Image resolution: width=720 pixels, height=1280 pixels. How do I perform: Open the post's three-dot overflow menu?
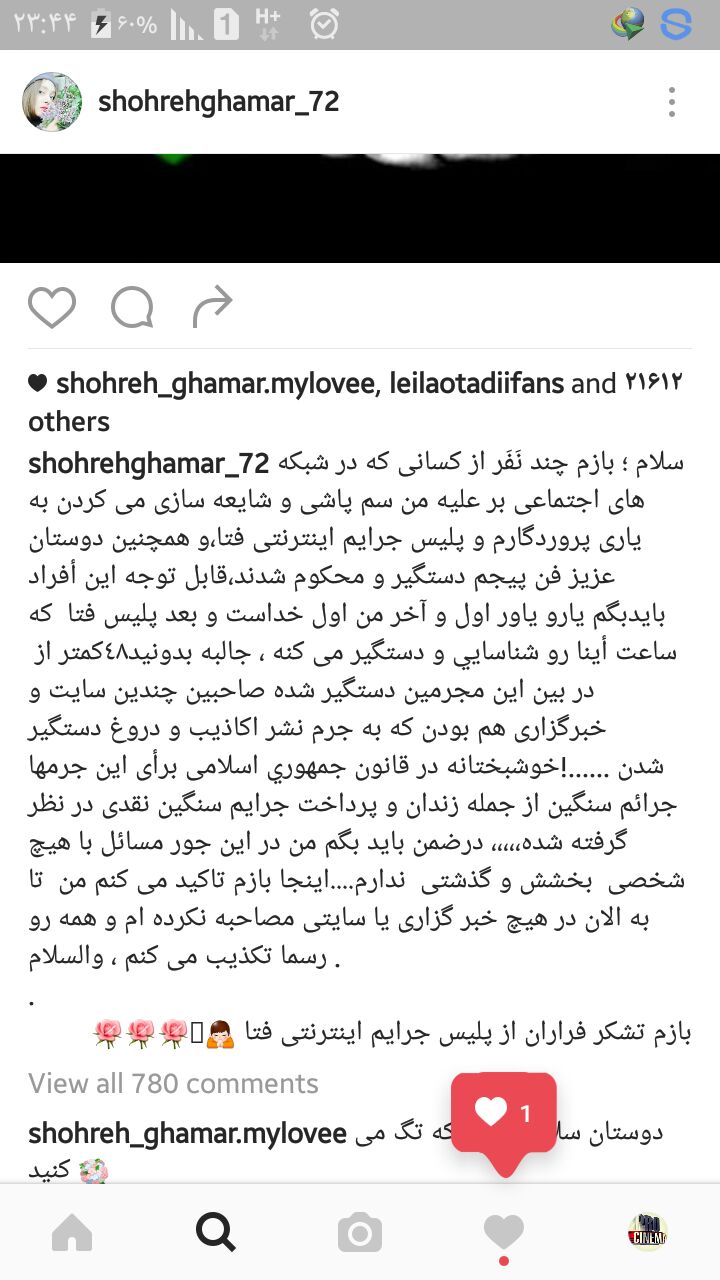(672, 102)
